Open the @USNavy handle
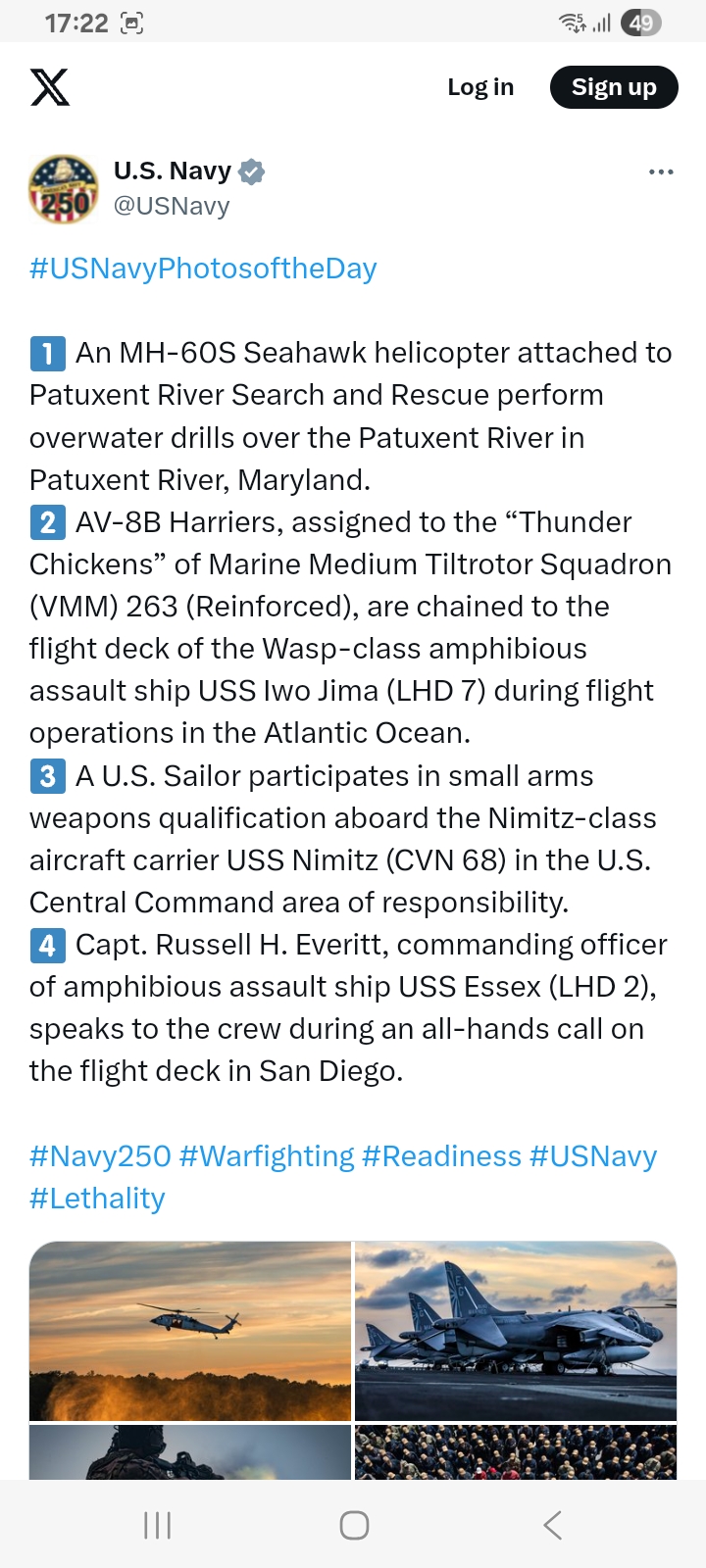The image size is (706, 1568). click(172, 206)
